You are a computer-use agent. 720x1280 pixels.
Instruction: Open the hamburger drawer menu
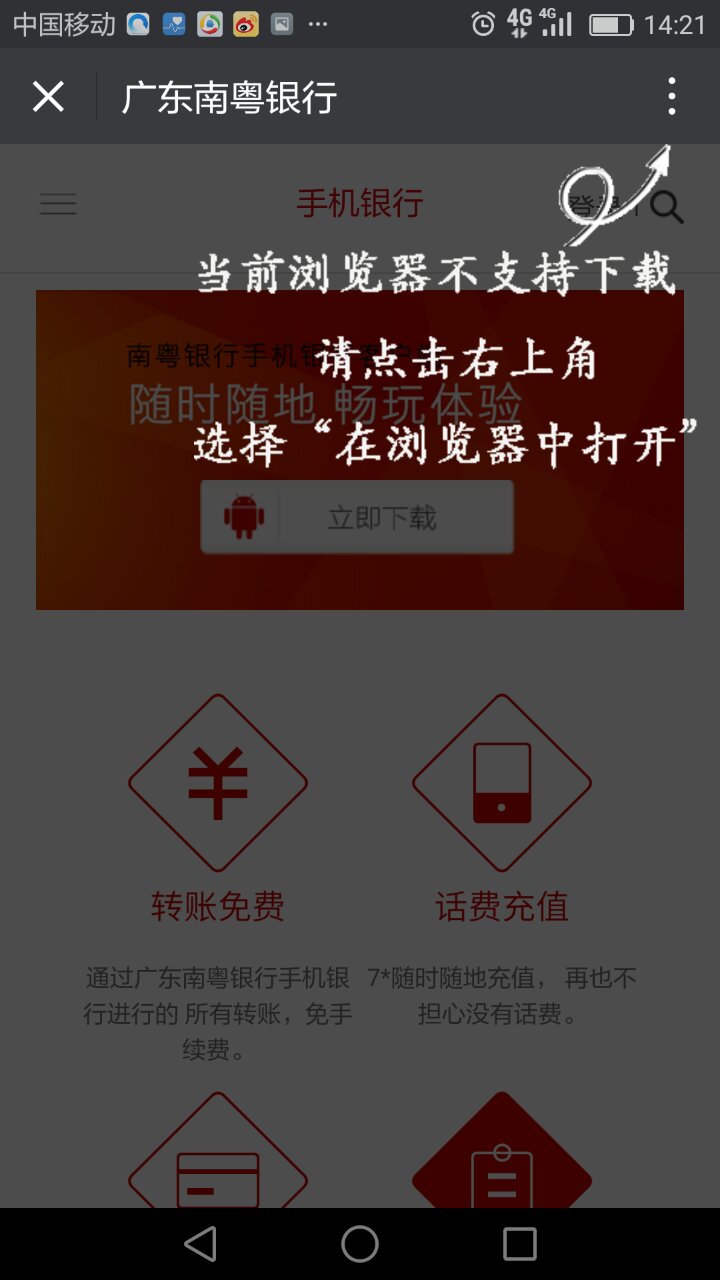click(58, 204)
